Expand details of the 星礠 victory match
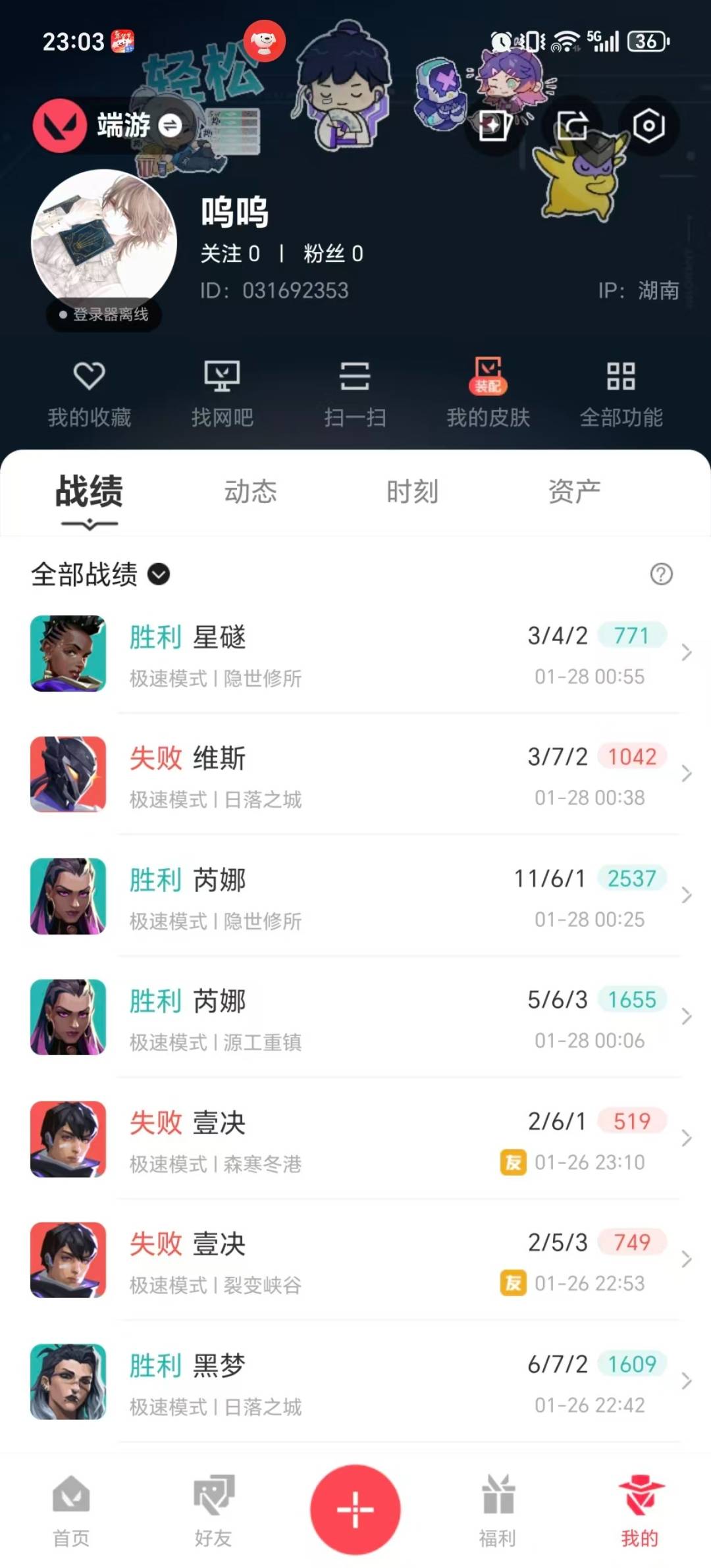This screenshot has width=711, height=1568. (355, 655)
